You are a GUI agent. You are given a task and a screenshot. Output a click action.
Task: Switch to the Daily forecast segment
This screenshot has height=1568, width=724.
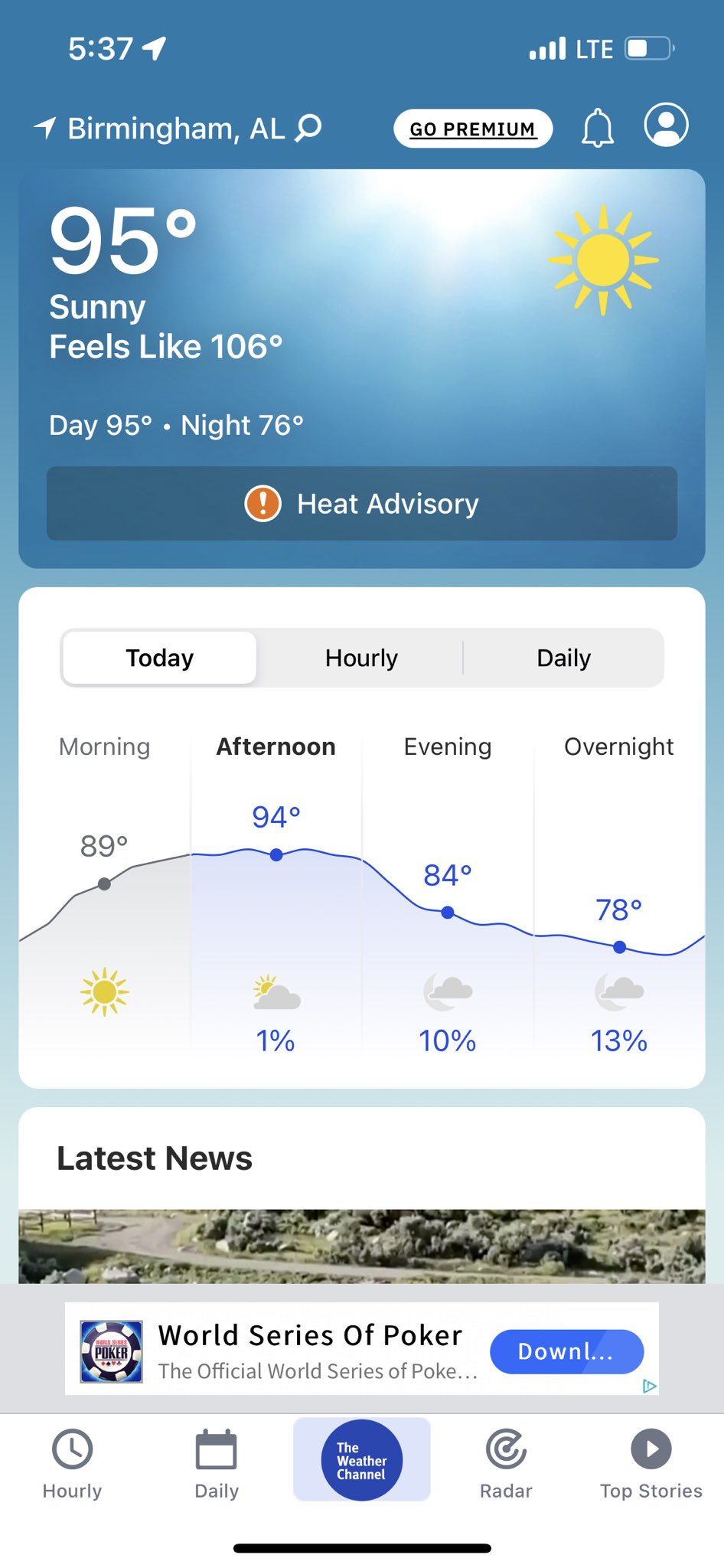pos(563,658)
